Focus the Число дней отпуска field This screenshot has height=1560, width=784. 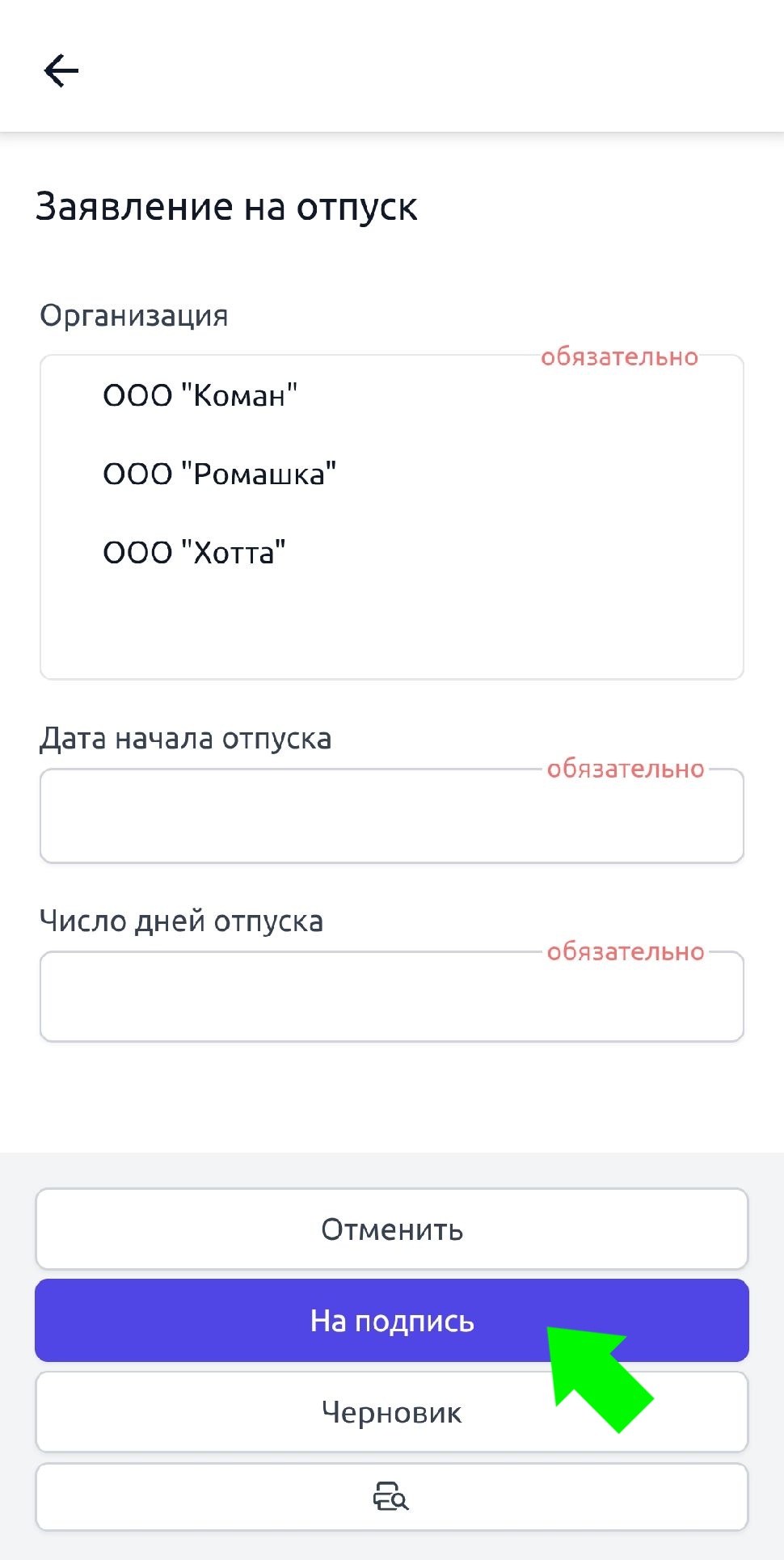pos(391,997)
